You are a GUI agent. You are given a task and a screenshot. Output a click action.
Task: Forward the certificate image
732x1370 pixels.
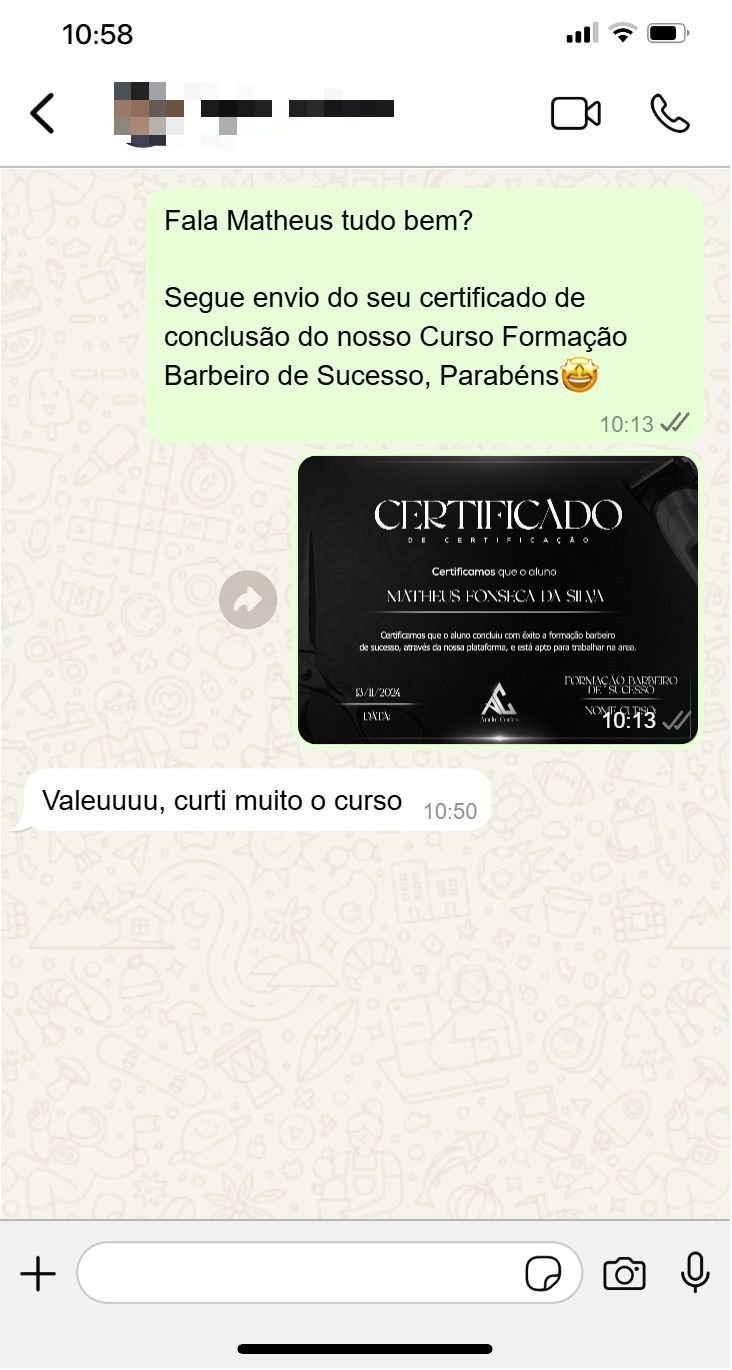[248, 599]
